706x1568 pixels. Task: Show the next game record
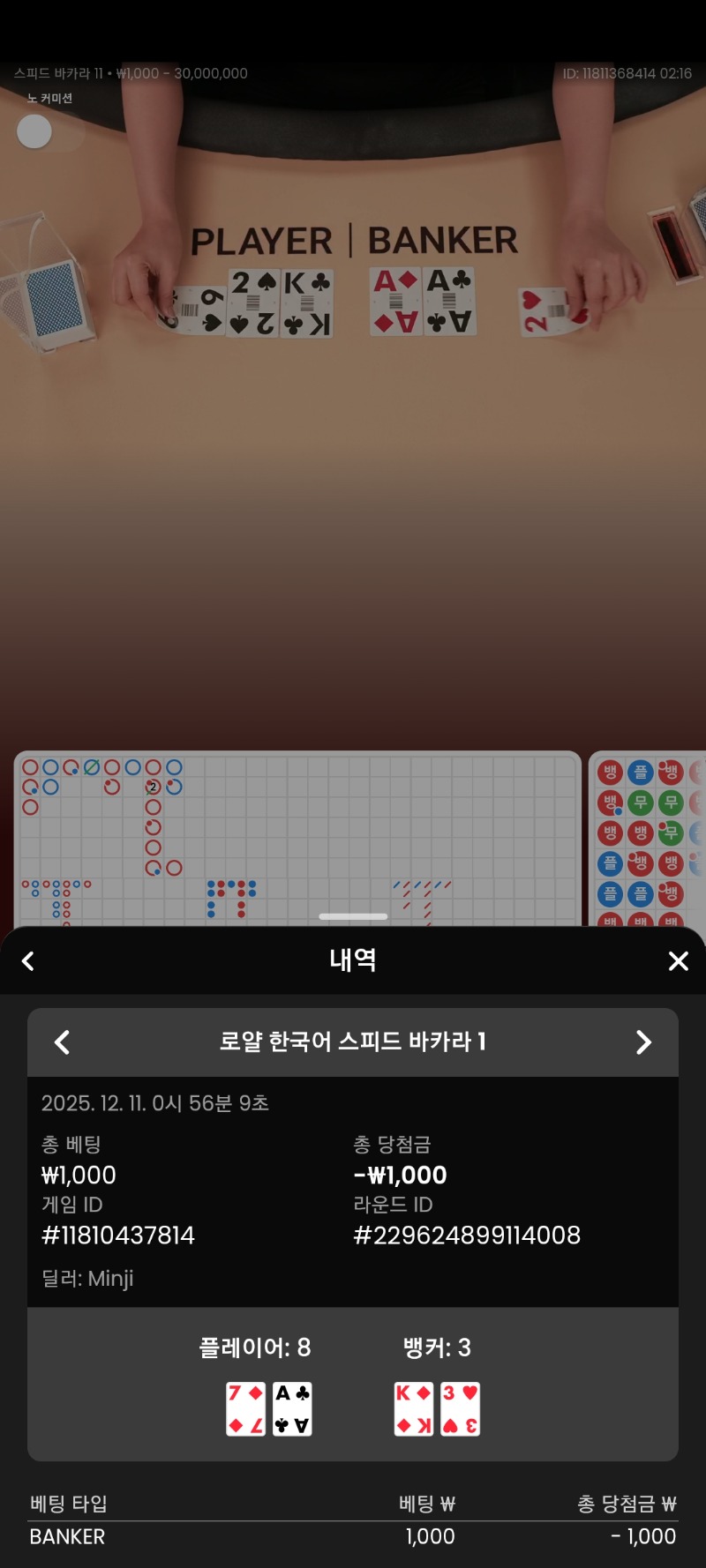(x=643, y=1042)
